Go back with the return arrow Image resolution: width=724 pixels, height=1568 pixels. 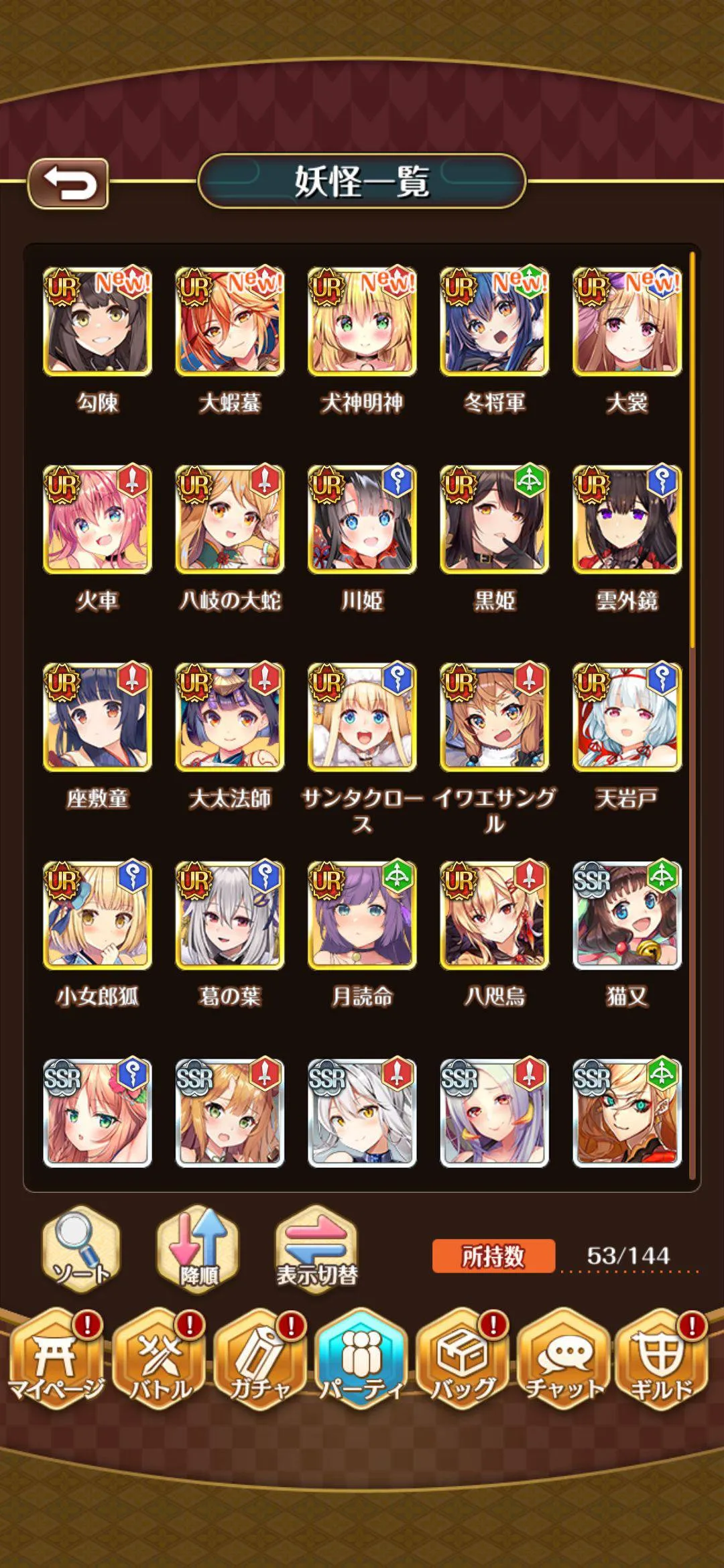click(68, 183)
